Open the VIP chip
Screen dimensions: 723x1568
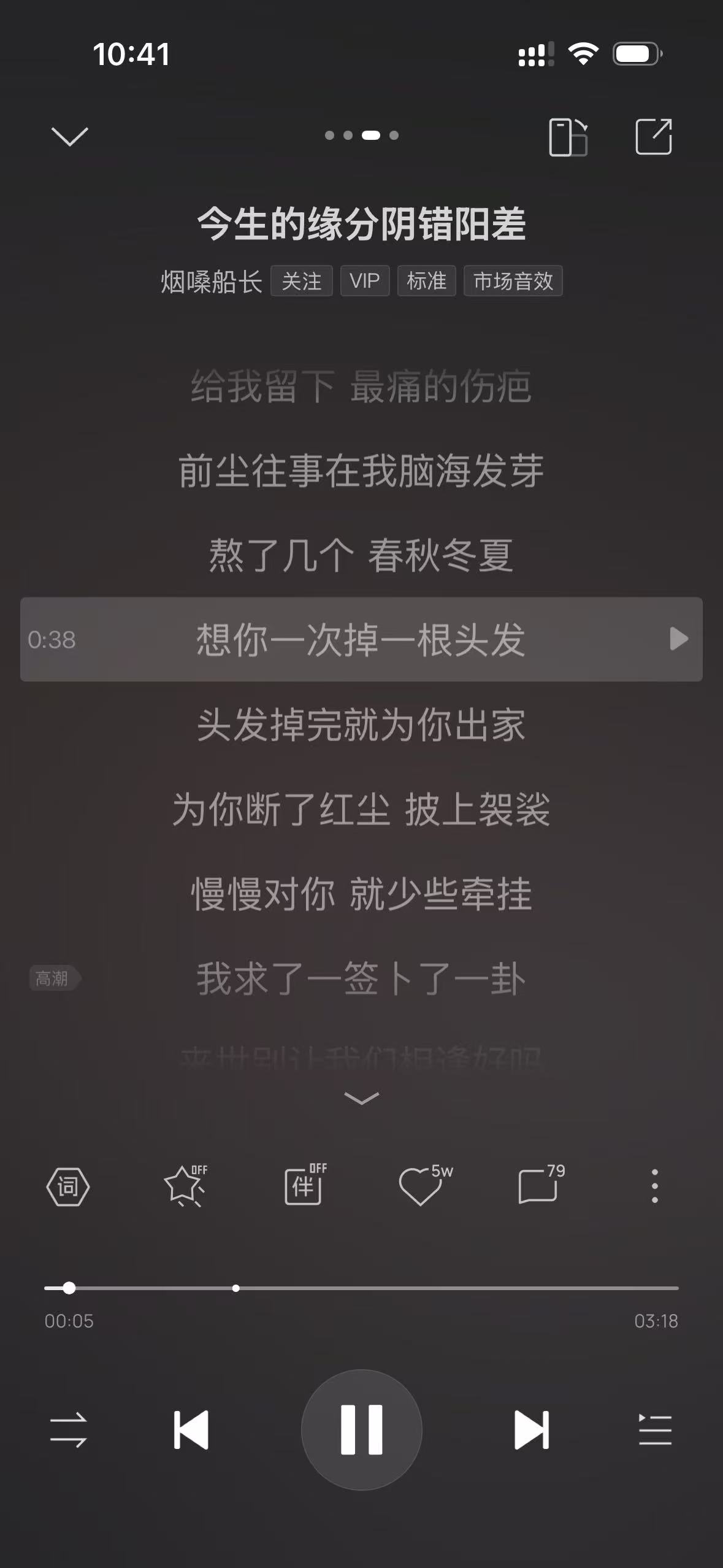click(365, 281)
